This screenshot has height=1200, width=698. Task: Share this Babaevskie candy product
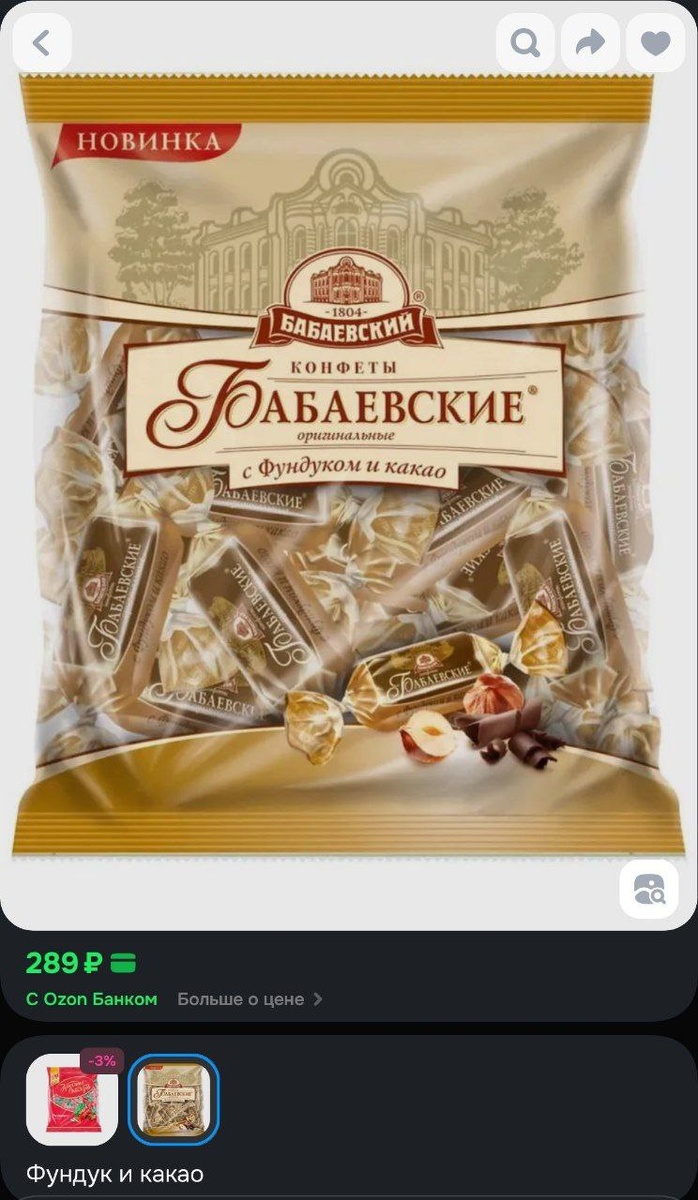pos(590,42)
